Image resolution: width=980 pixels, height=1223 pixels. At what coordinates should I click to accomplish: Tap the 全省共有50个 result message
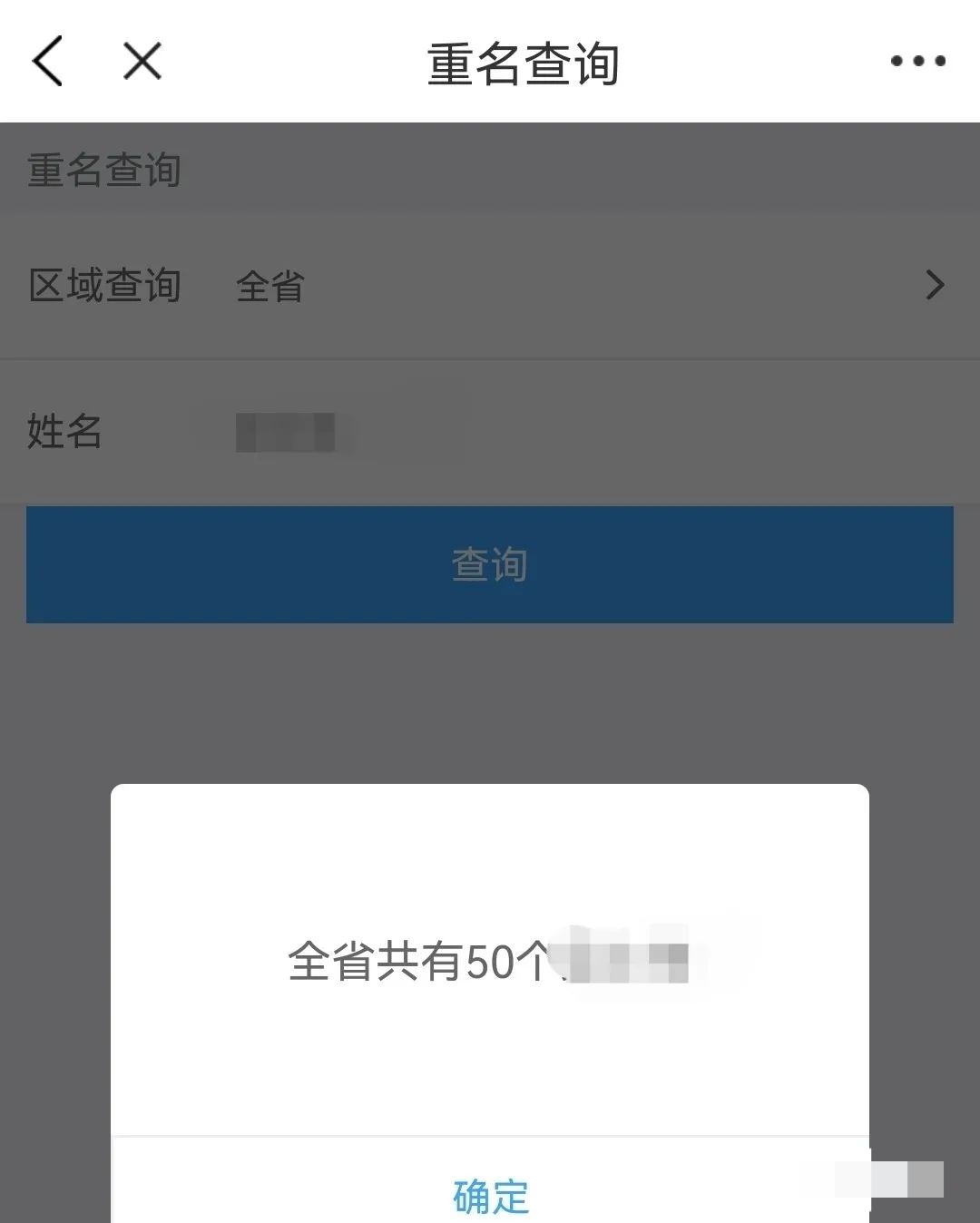coord(490,959)
